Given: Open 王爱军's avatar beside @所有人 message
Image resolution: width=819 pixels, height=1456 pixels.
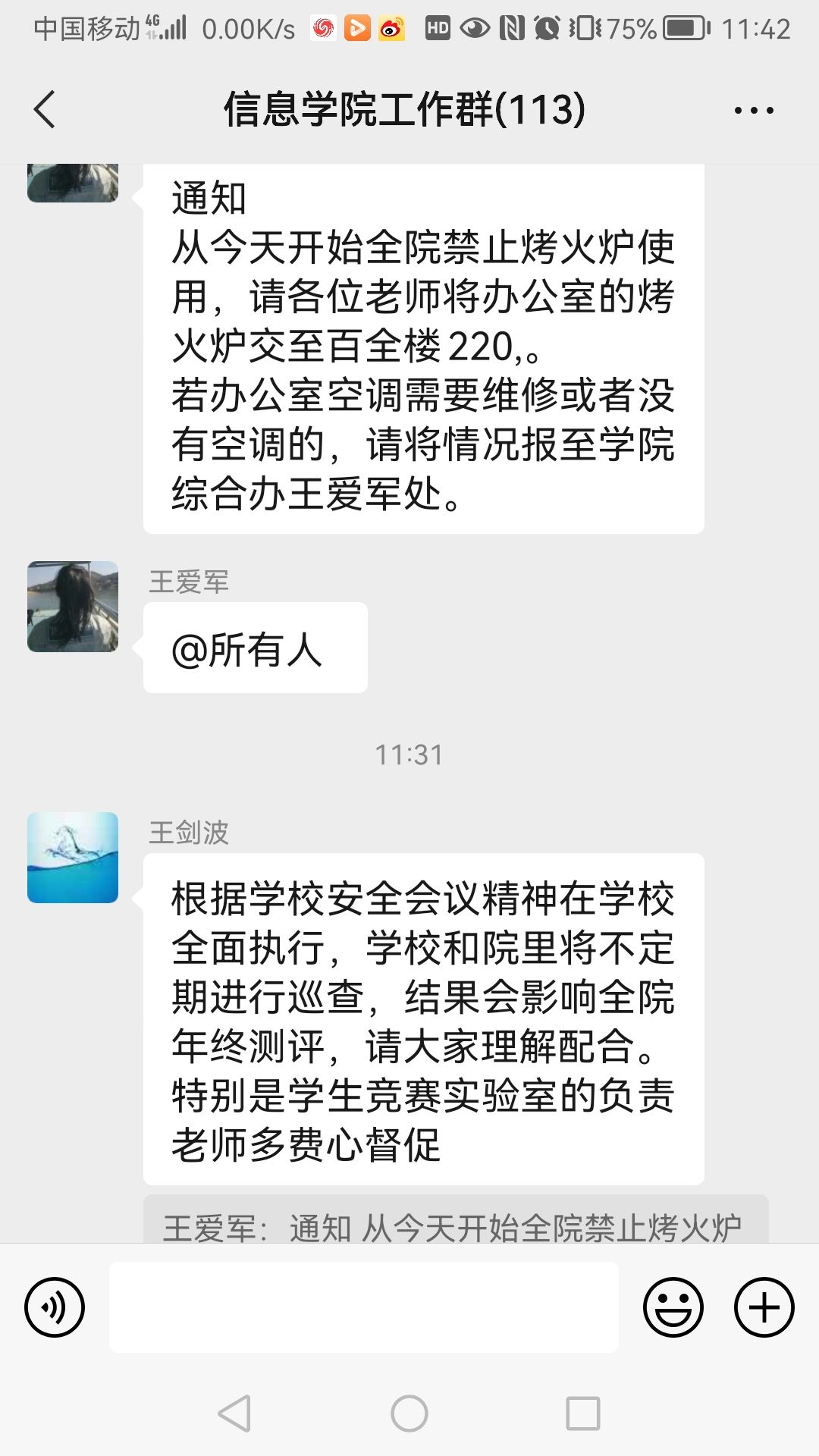Looking at the screenshot, I should click(73, 607).
